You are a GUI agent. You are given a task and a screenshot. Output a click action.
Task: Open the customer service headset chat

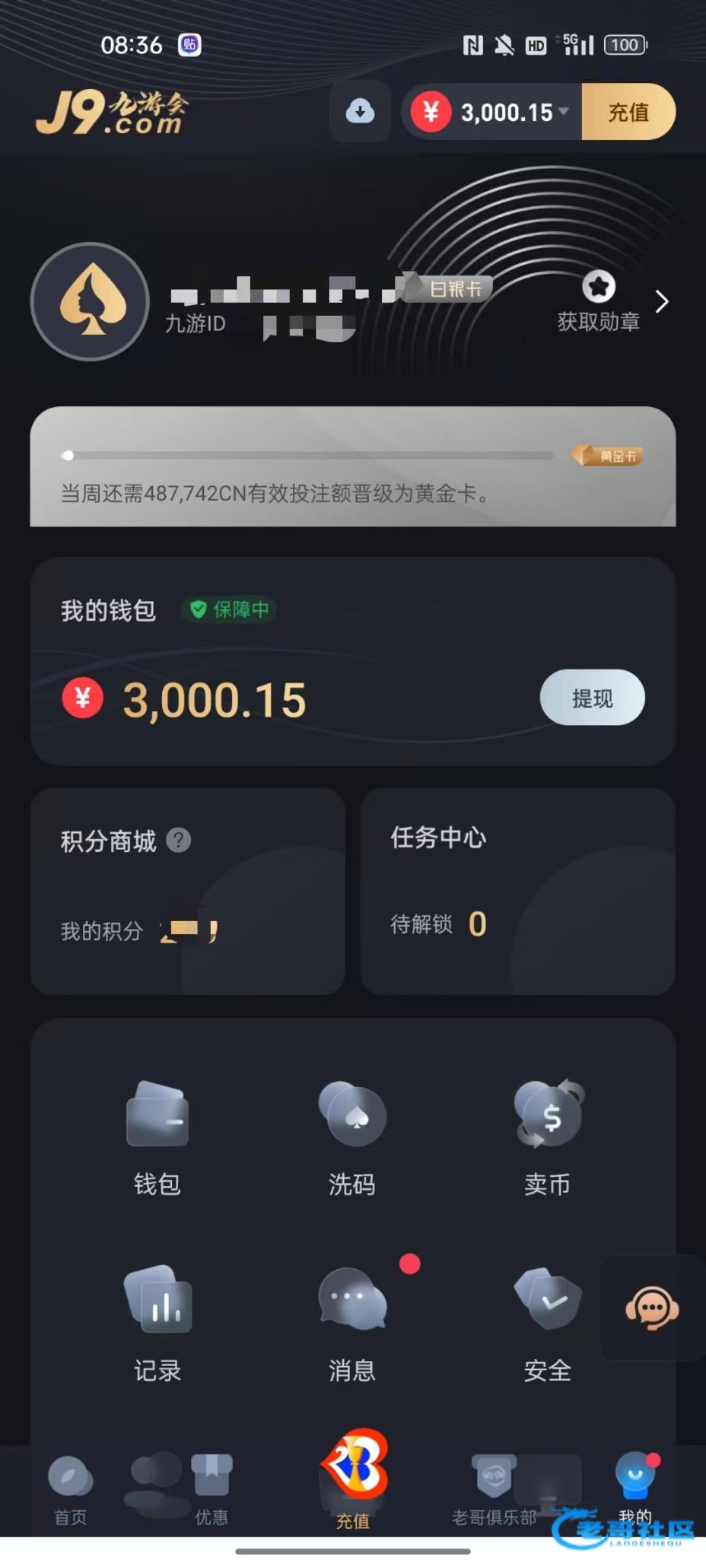pyautogui.click(x=652, y=1309)
